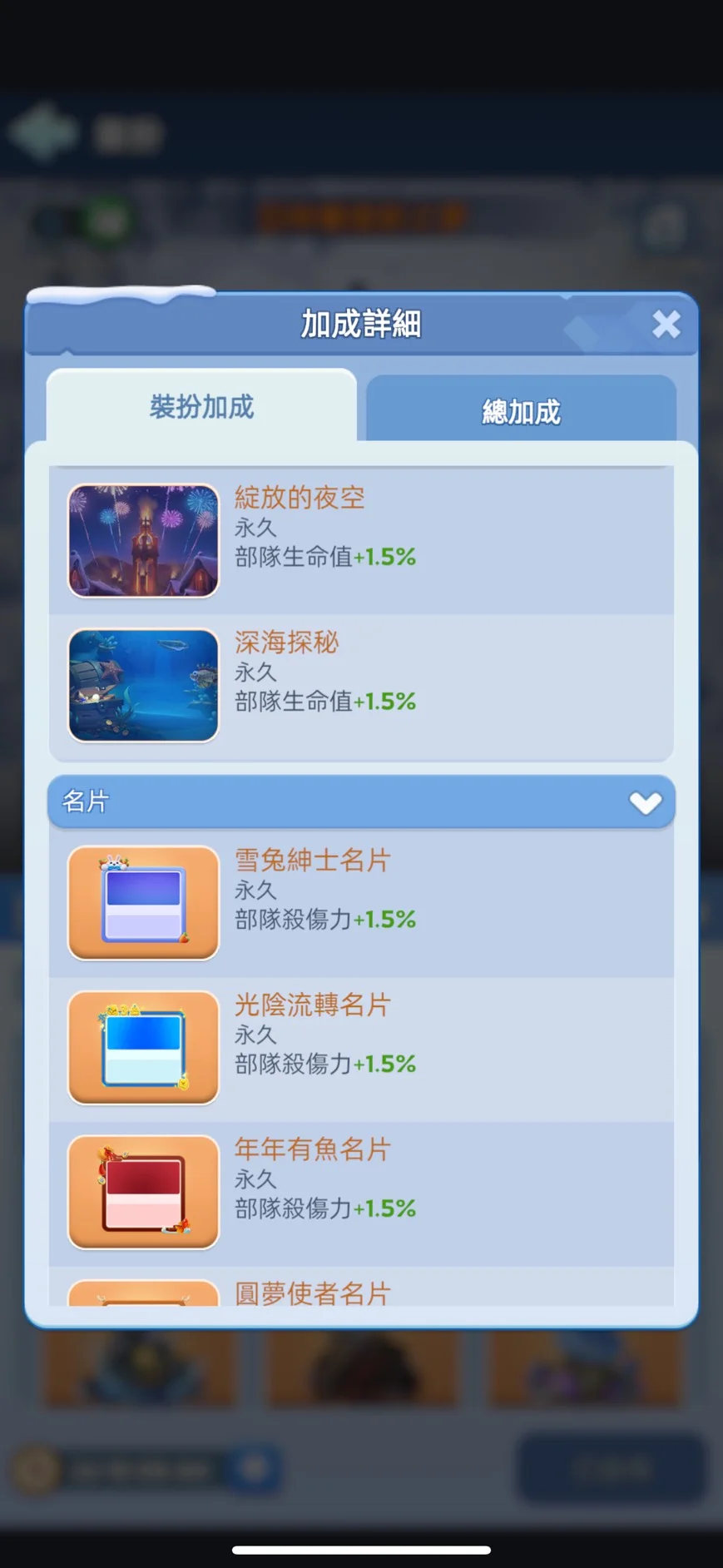Close the 加成詳細 dialog

coord(666,324)
